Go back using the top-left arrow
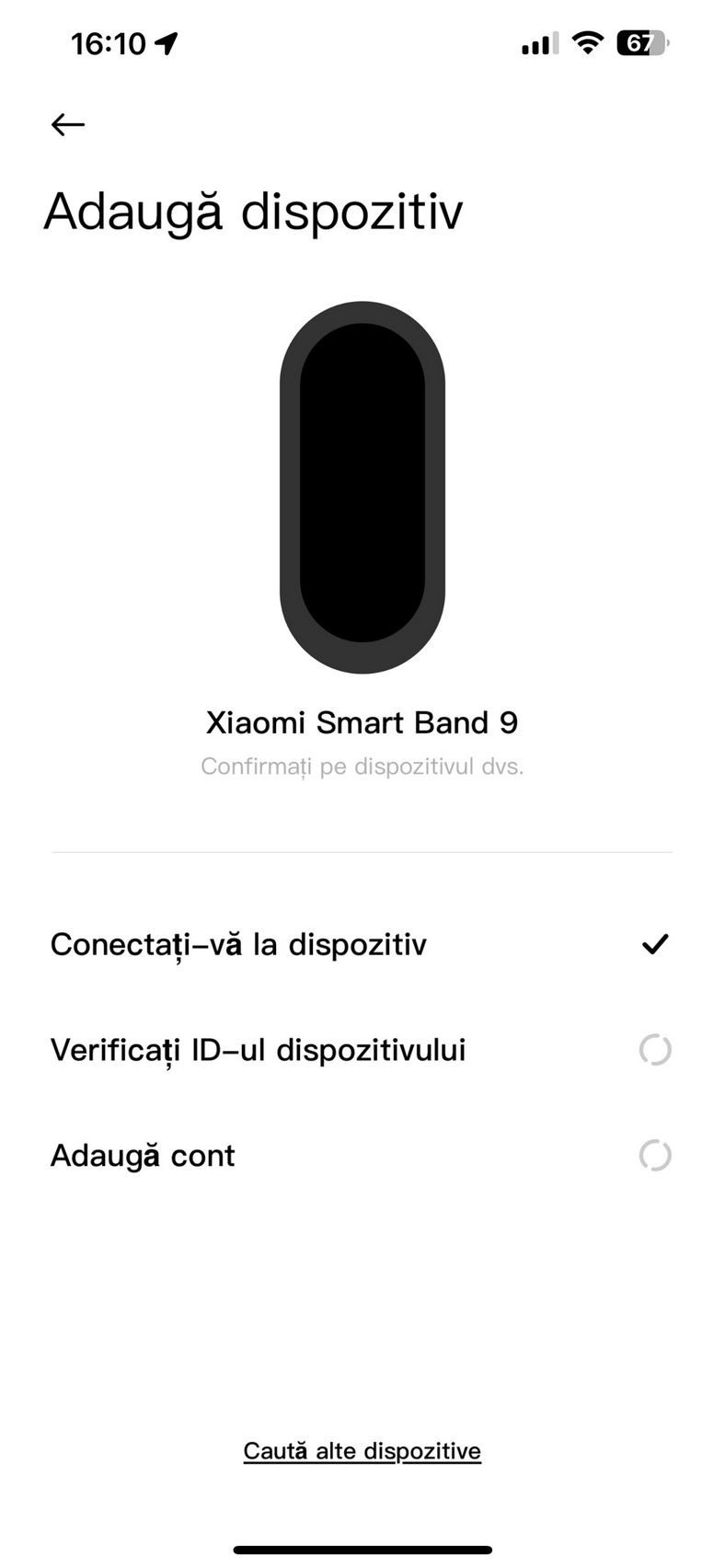The image size is (725, 1568). pyautogui.click(x=68, y=124)
